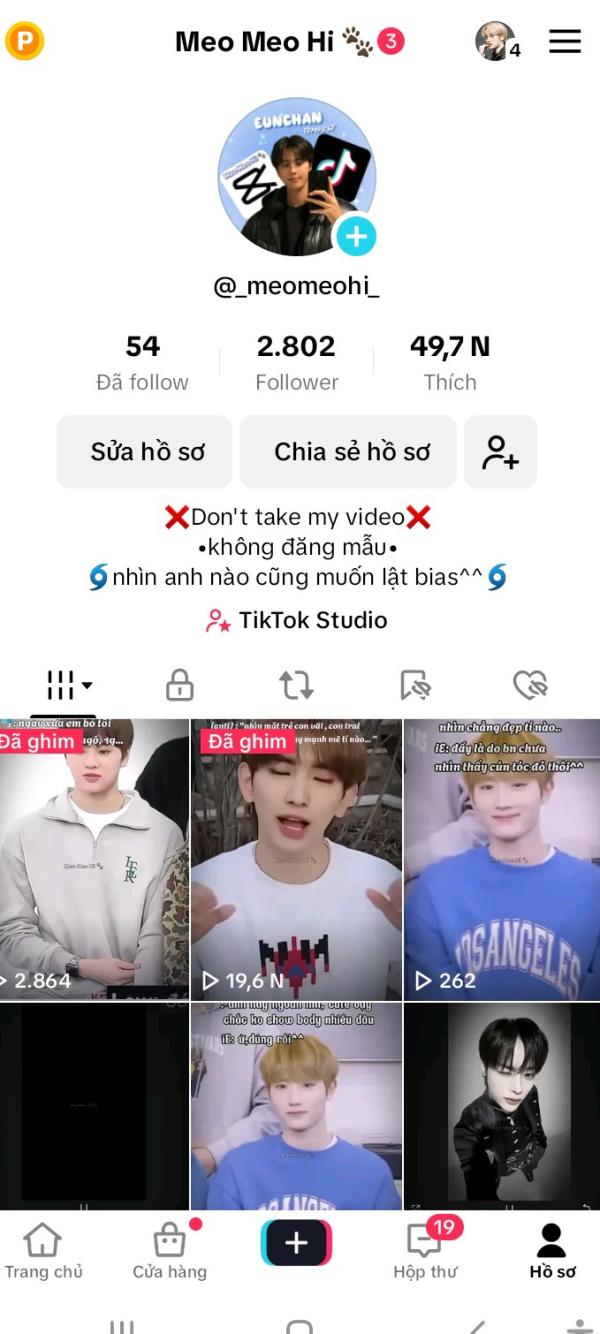
Task: Open the video with 262 views
Action: 501,860
